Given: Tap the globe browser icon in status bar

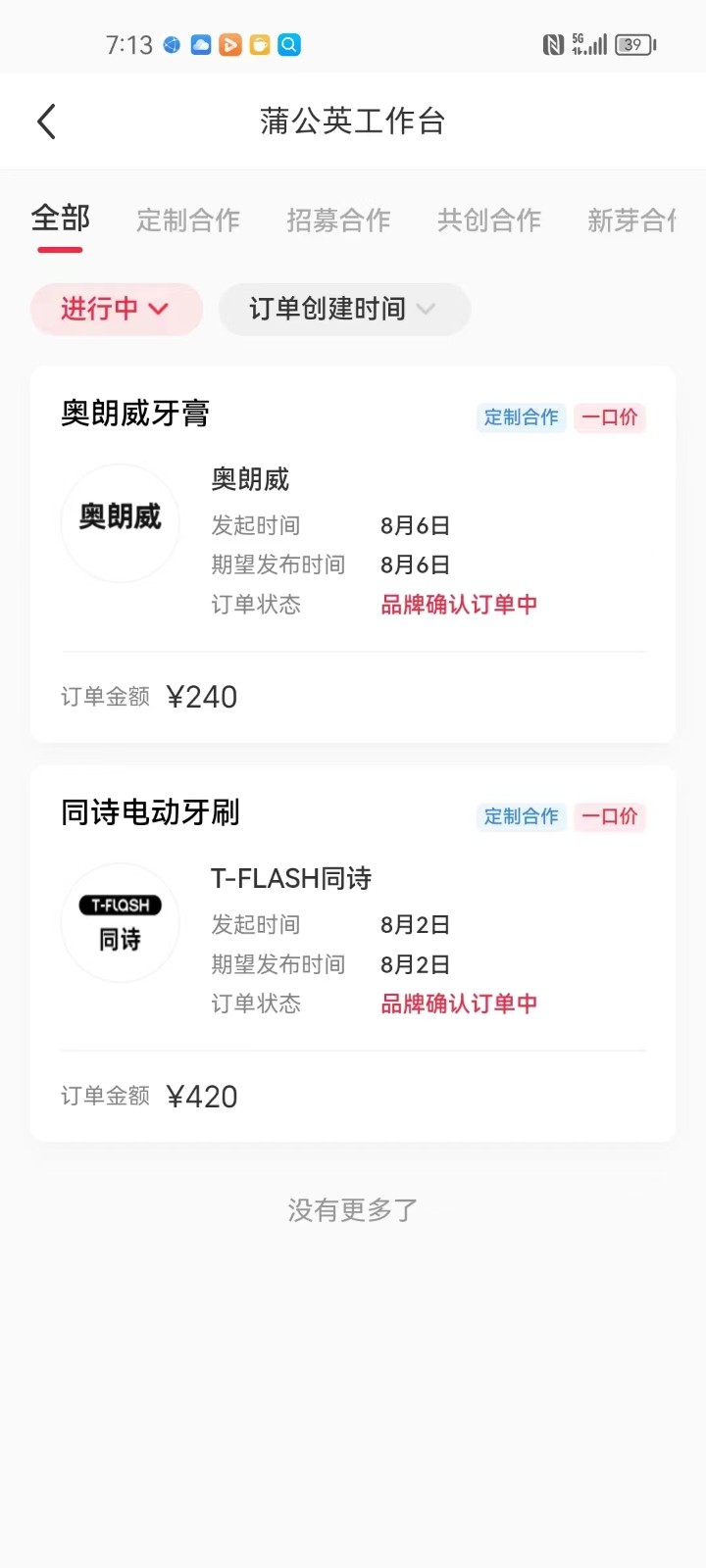Looking at the screenshot, I should point(170,44).
